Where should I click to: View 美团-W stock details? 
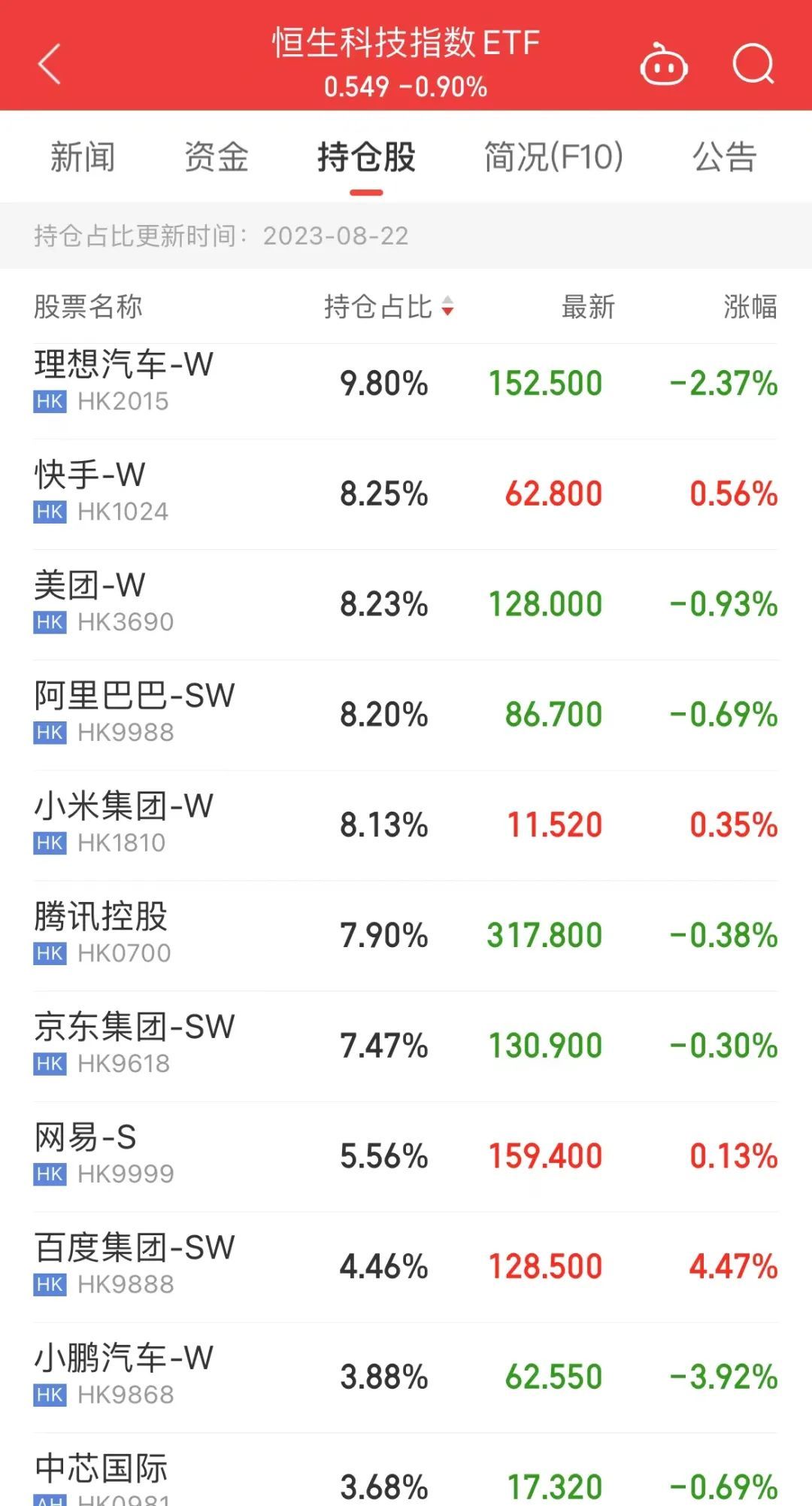tap(406, 605)
